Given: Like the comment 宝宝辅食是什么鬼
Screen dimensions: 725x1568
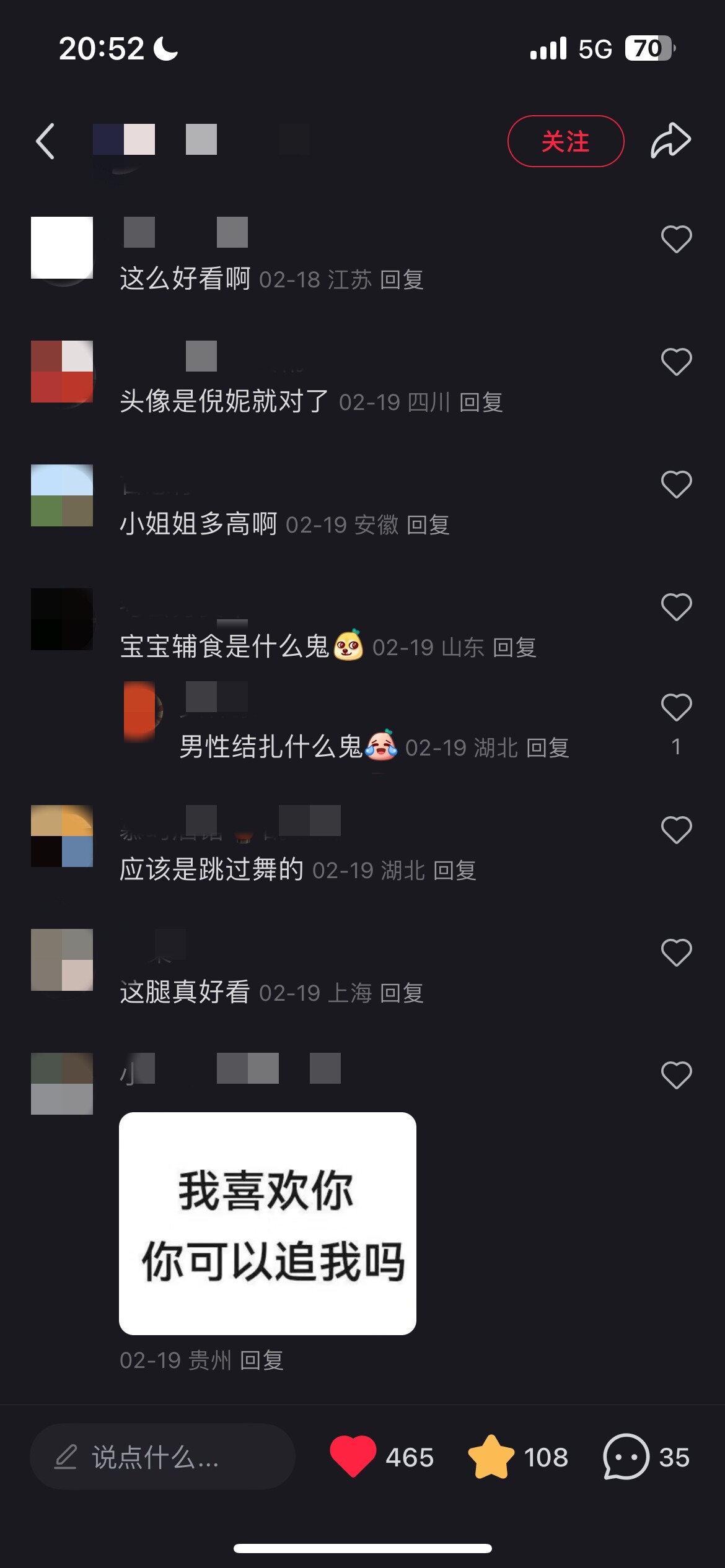Looking at the screenshot, I should [676, 607].
